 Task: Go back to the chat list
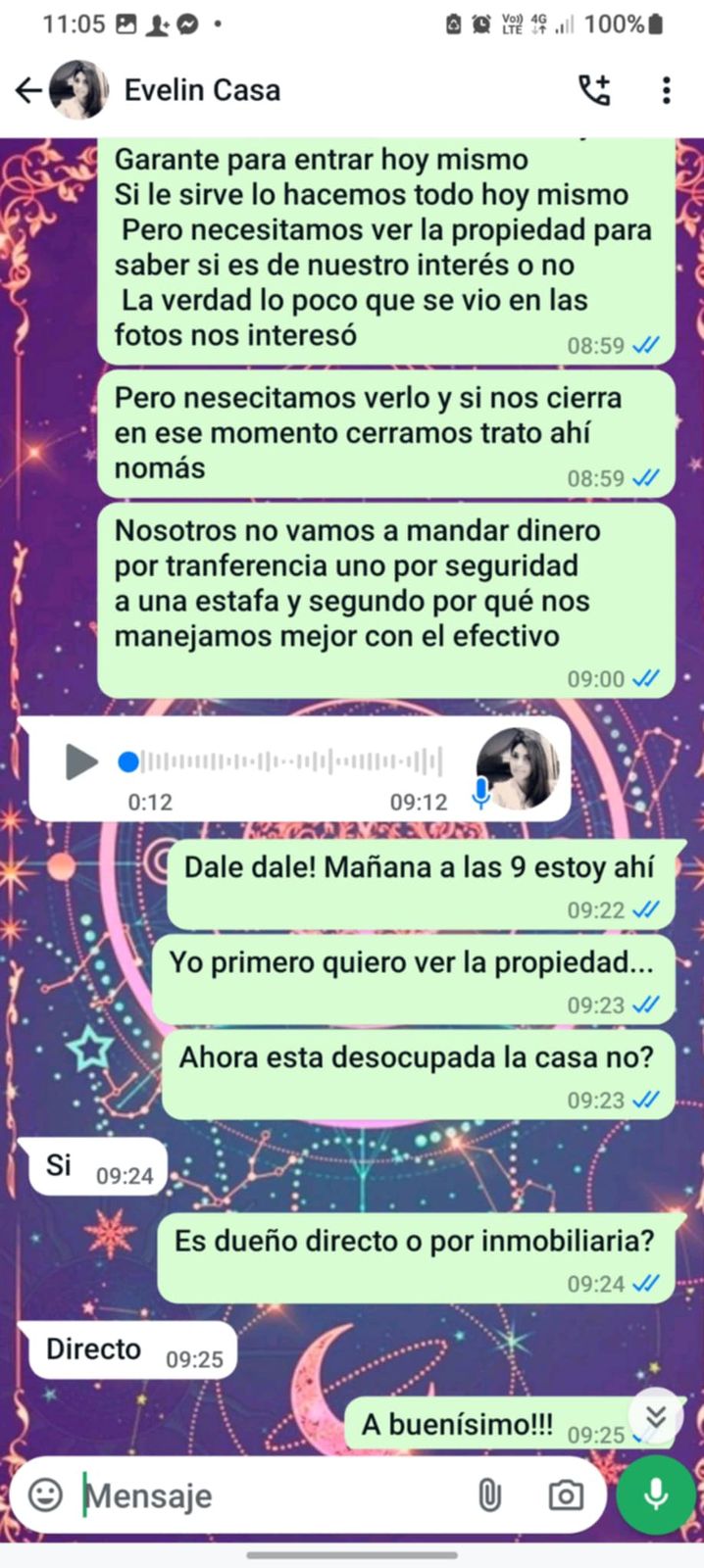click(27, 91)
